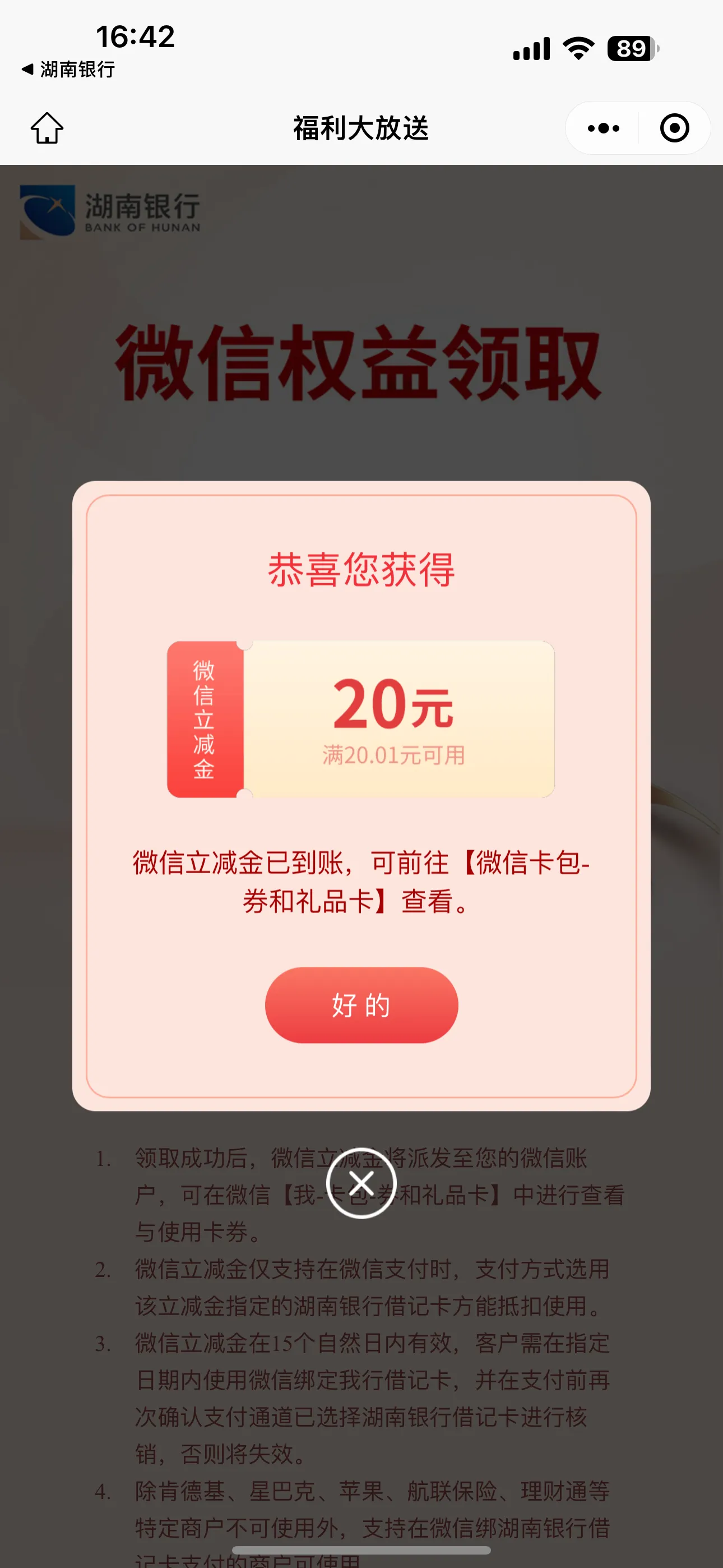Return to 湖南银行 app via back link
The height and width of the screenshot is (1568, 723).
point(68,70)
